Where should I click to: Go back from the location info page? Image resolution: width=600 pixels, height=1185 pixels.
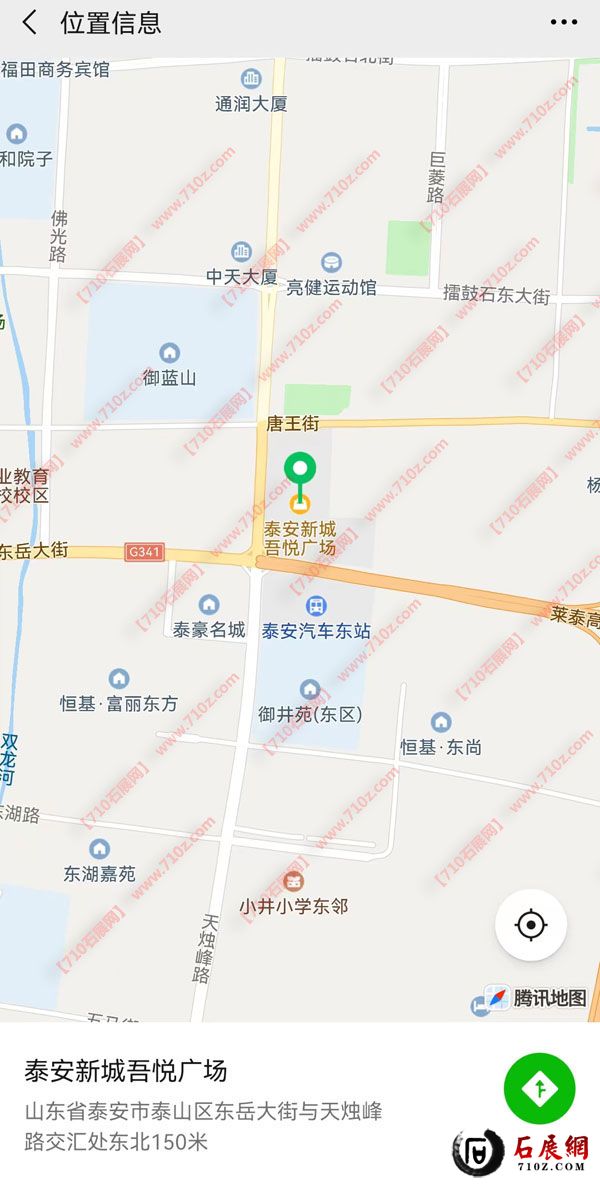30,23
